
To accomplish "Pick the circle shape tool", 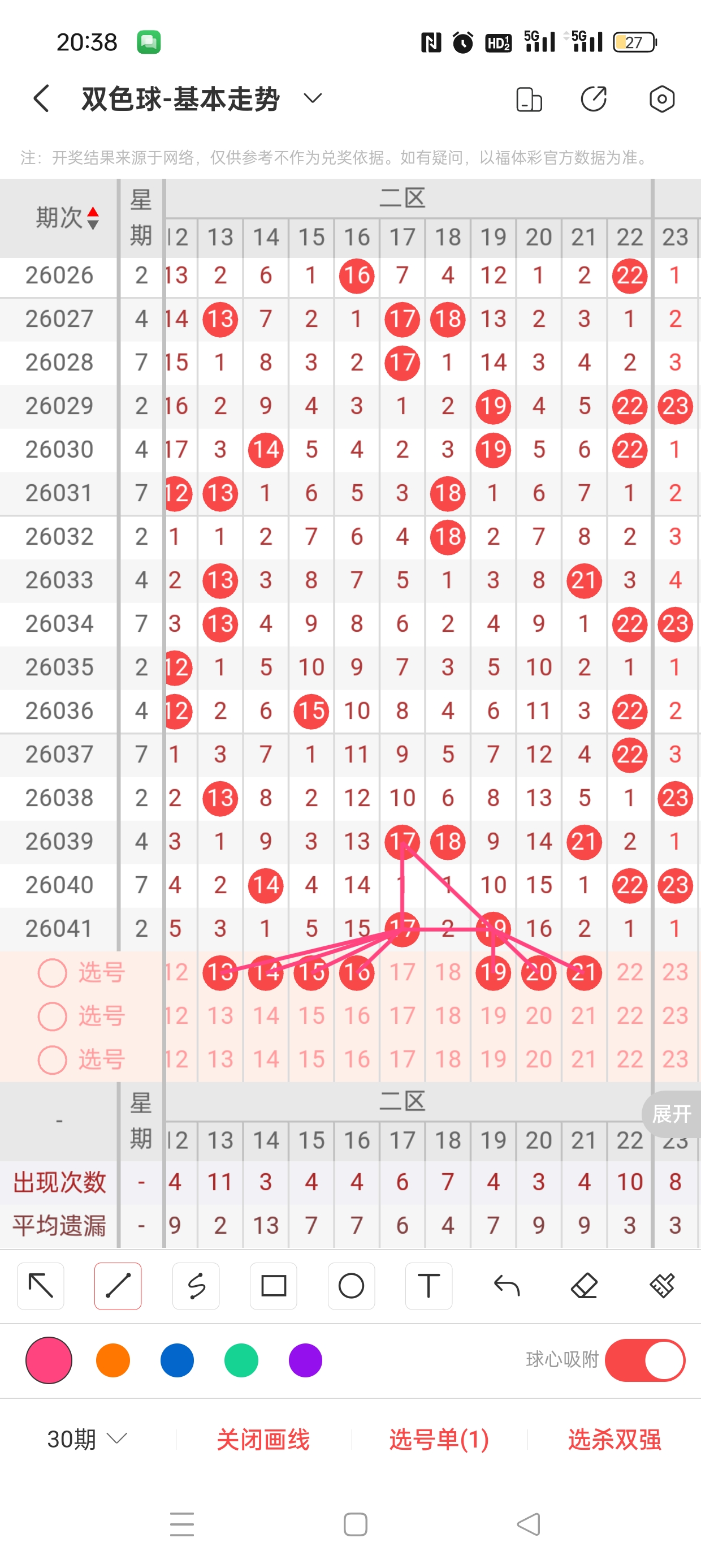I will [351, 1286].
